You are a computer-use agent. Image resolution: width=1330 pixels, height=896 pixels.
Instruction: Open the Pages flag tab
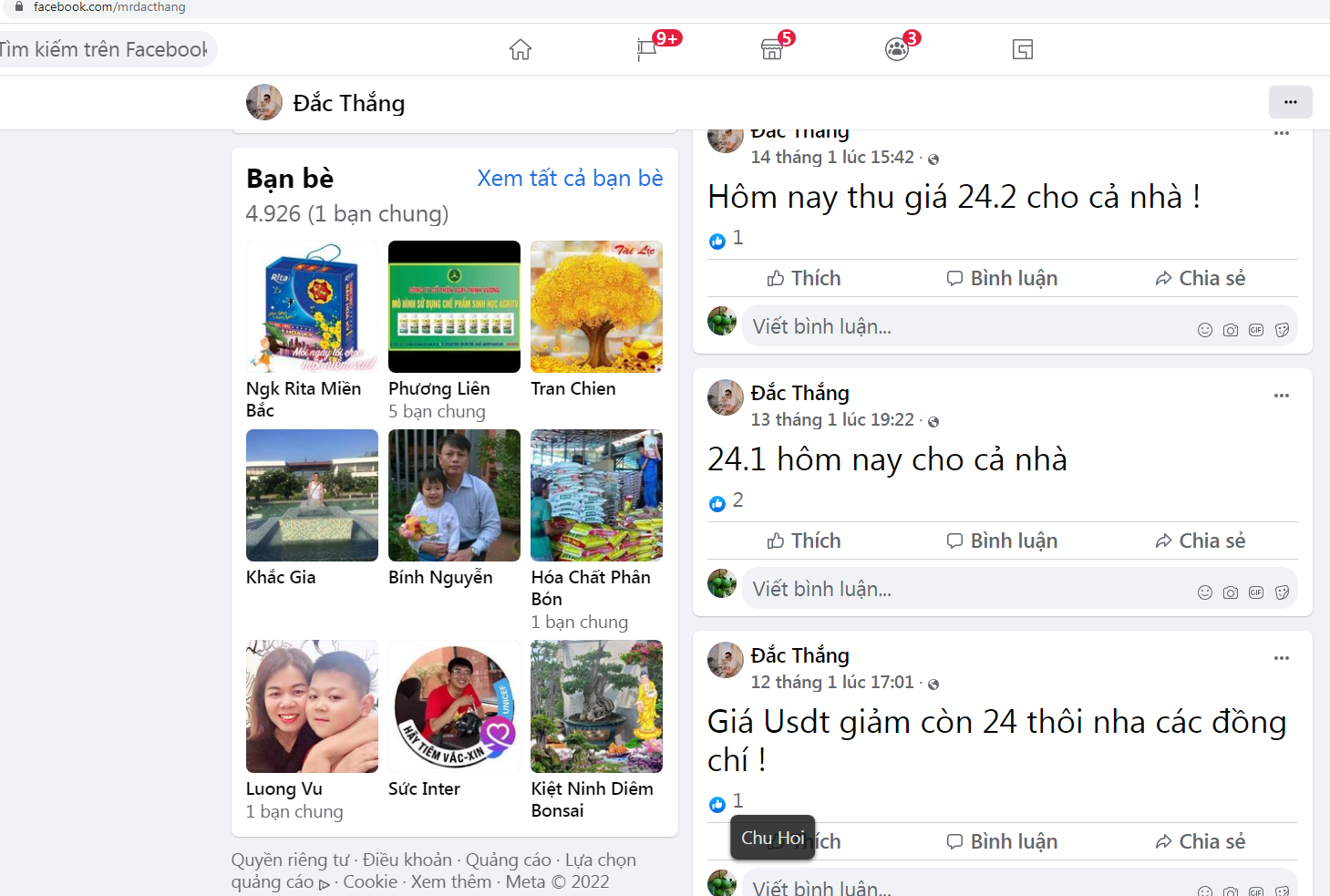point(647,49)
